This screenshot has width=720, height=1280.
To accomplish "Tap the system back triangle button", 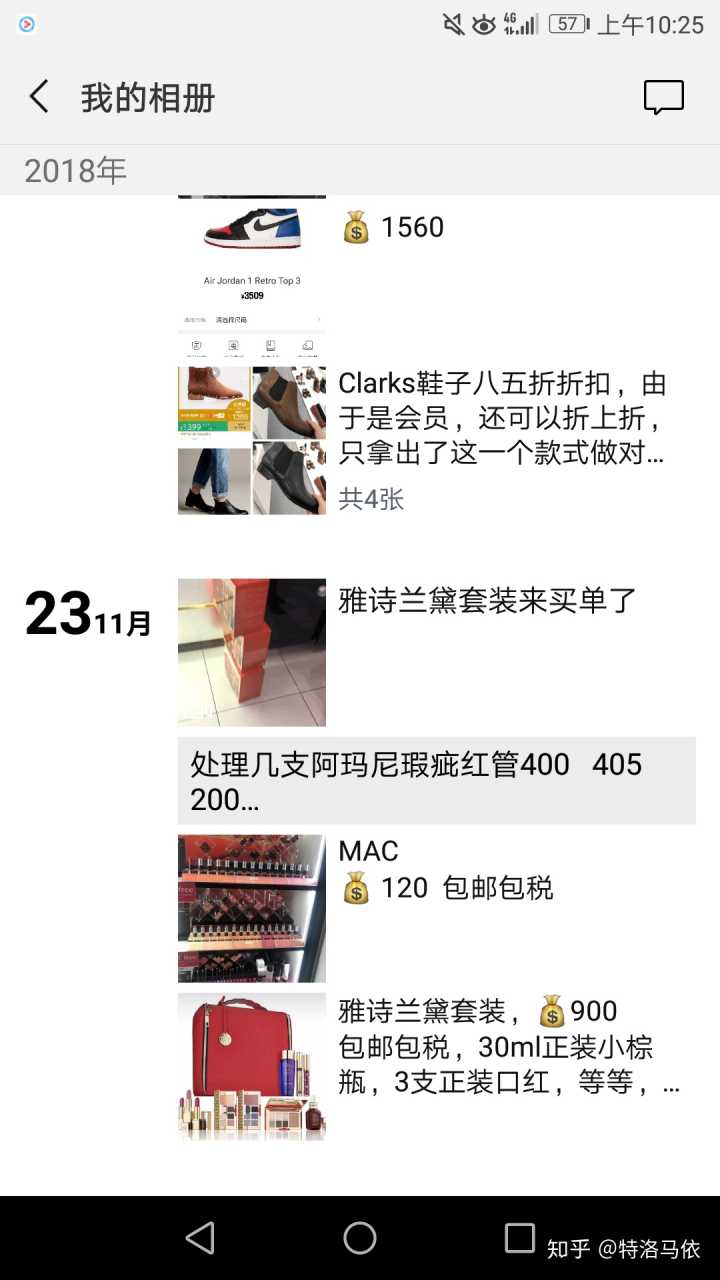I will coord(200,1238).
